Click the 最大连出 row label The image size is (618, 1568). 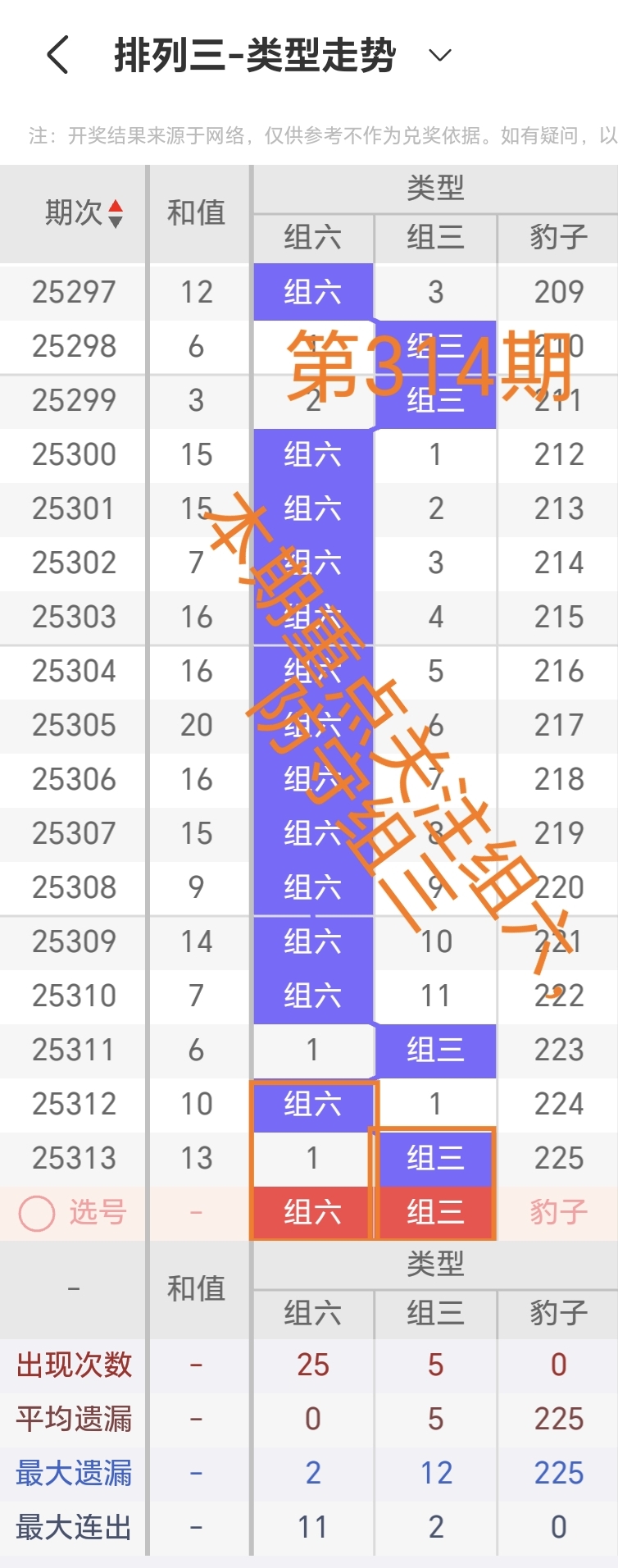click(72, 1526)
